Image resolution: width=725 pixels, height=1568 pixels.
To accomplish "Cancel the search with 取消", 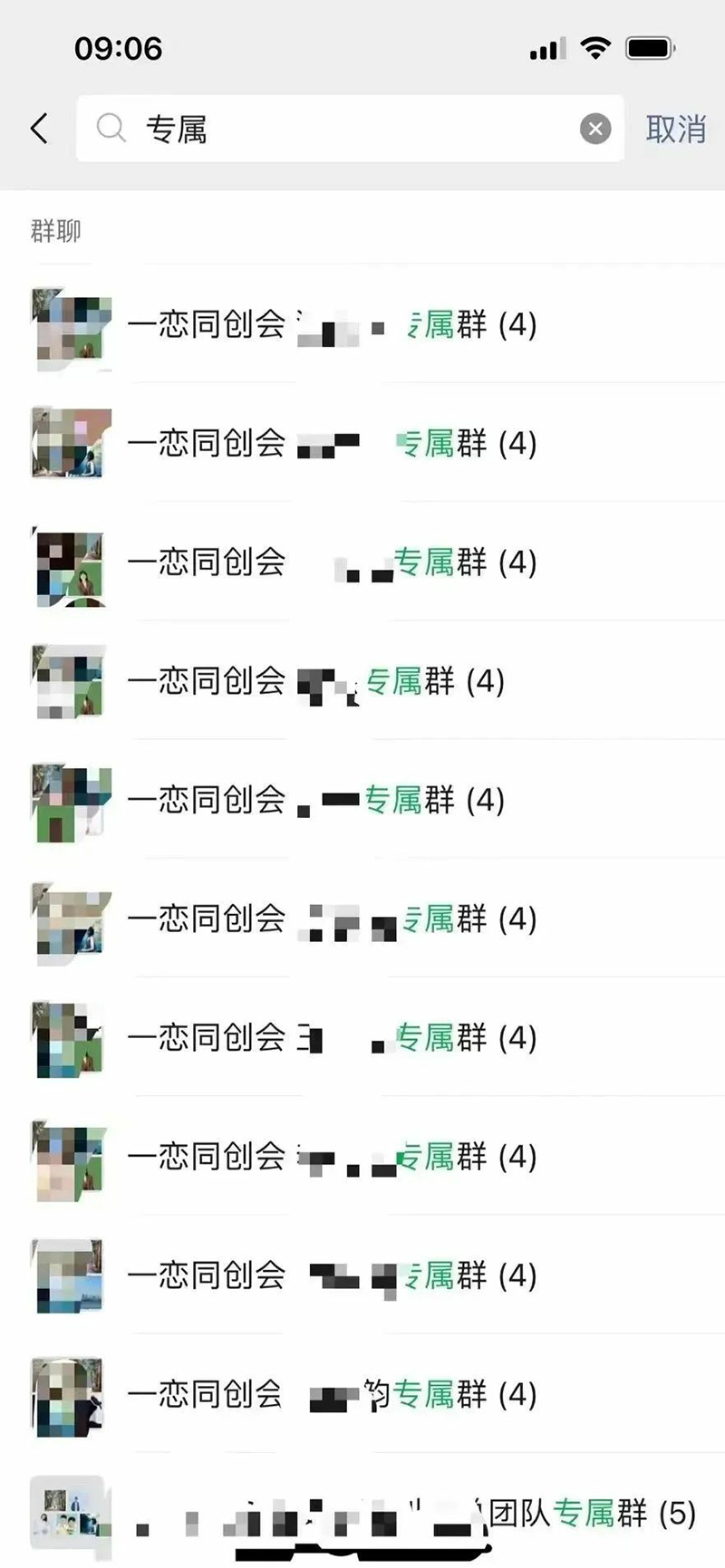I will click(x=675, y=129).
